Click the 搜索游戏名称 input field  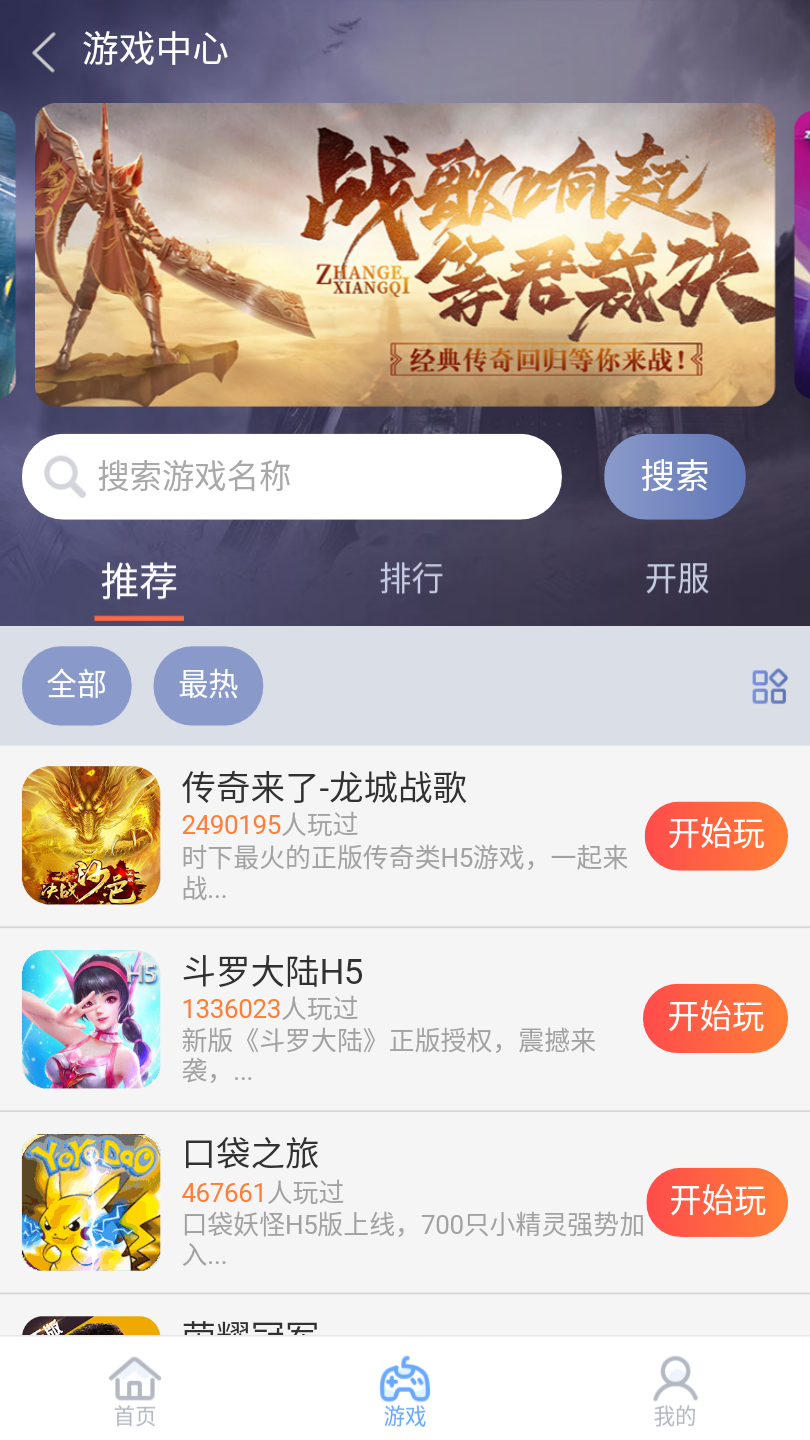[x=290, y=477]
